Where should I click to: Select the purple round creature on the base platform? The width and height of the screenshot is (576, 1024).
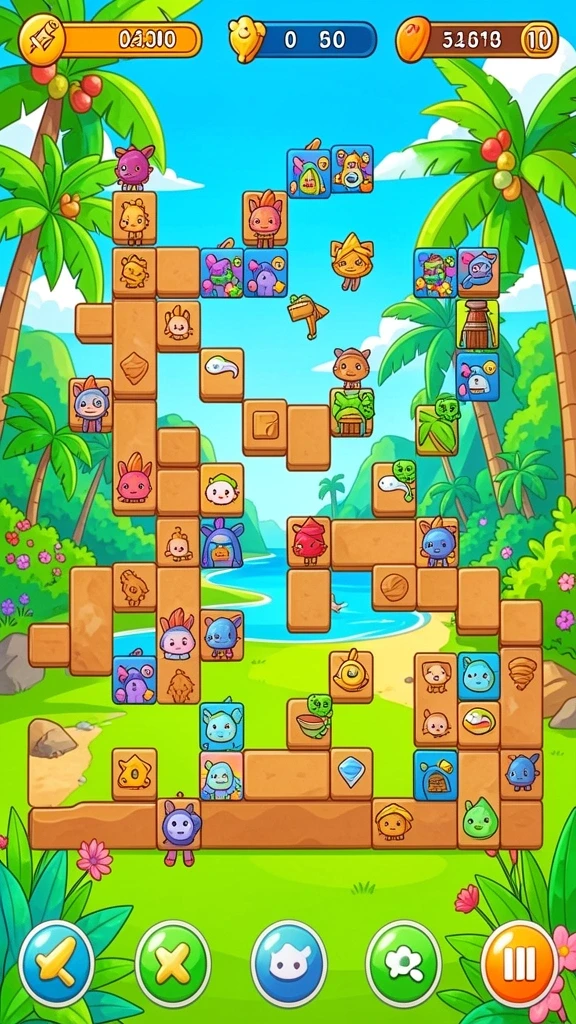[x=179, y=826]
